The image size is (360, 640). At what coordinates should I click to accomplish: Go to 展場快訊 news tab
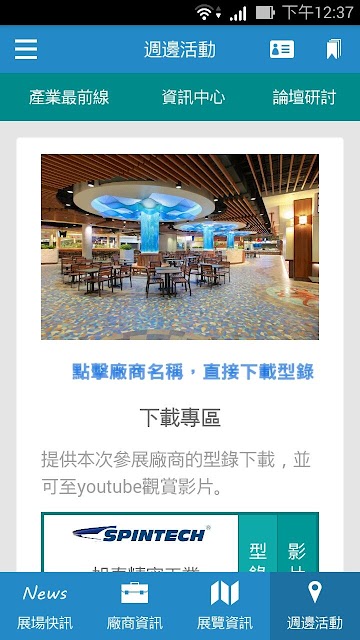[x=45, y=606]
